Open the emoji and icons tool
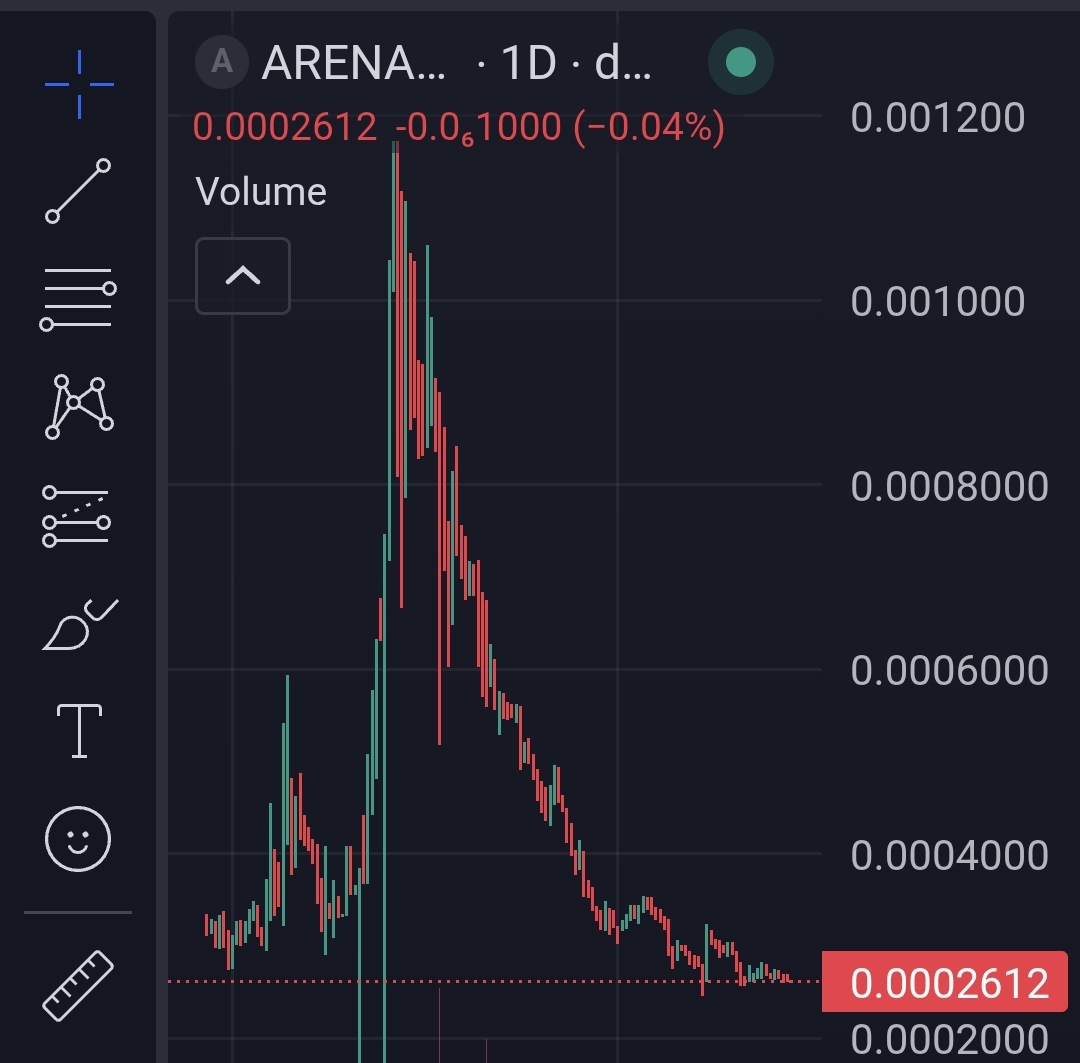Screen dimensions: 1080x1063 (x=78, y=838)
